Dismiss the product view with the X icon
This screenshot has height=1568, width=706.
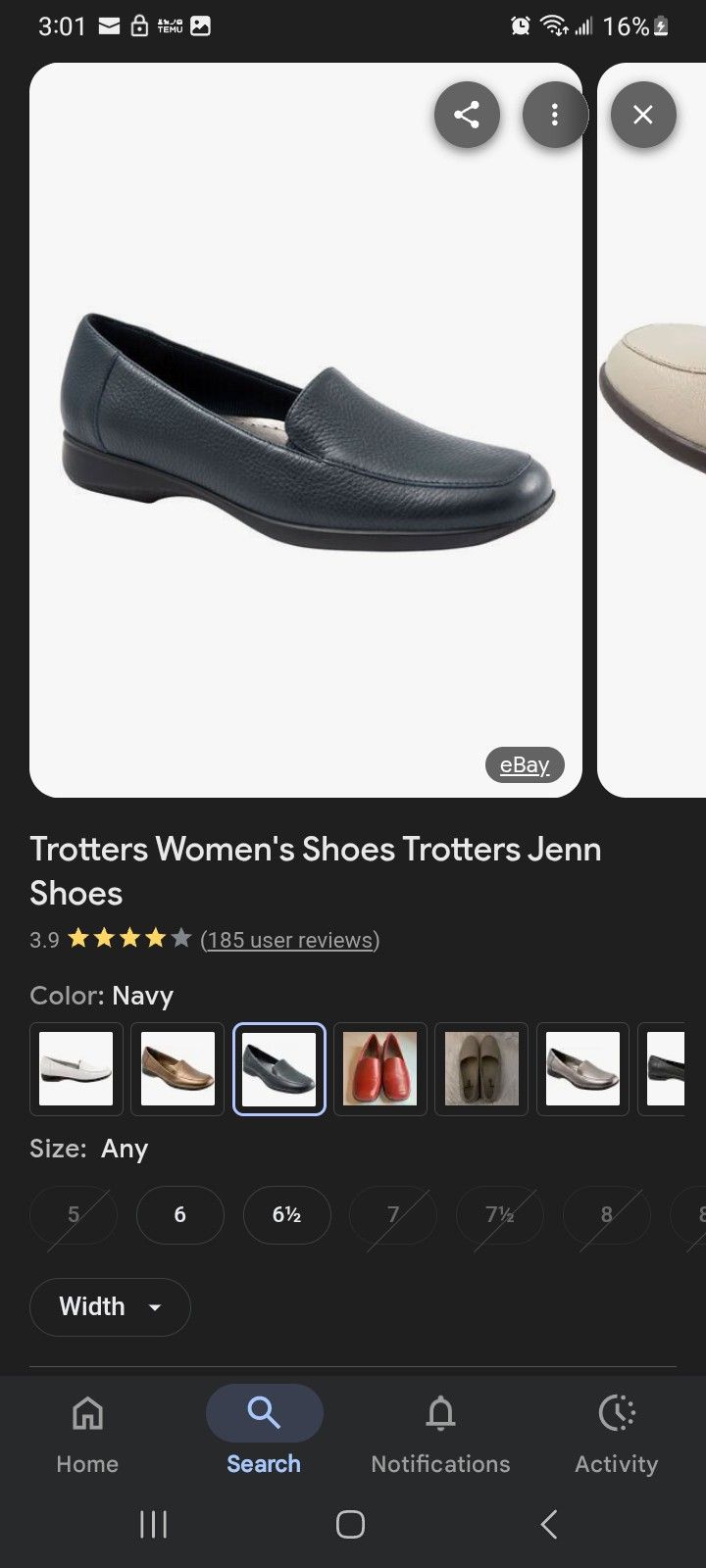[x=642, y=115]
